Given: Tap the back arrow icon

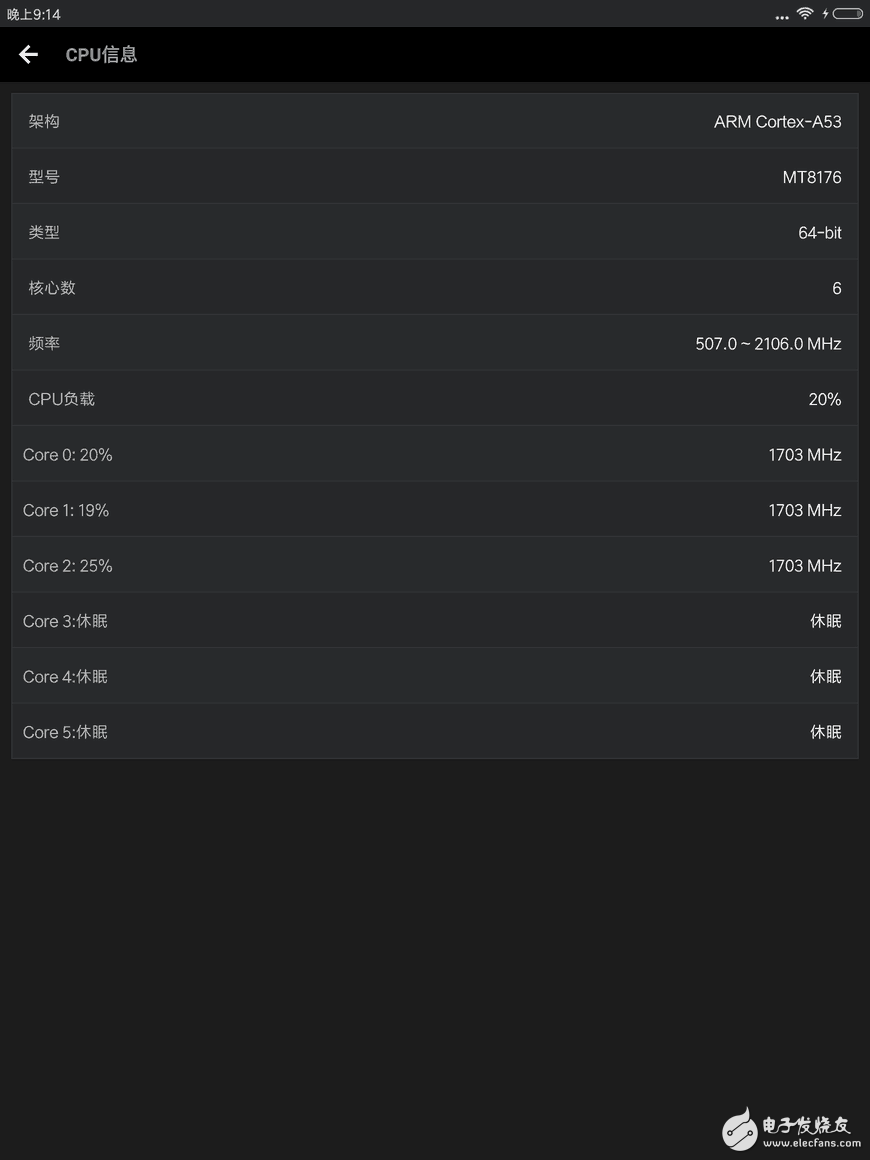Looking at the screenshot, I should 27,54.
